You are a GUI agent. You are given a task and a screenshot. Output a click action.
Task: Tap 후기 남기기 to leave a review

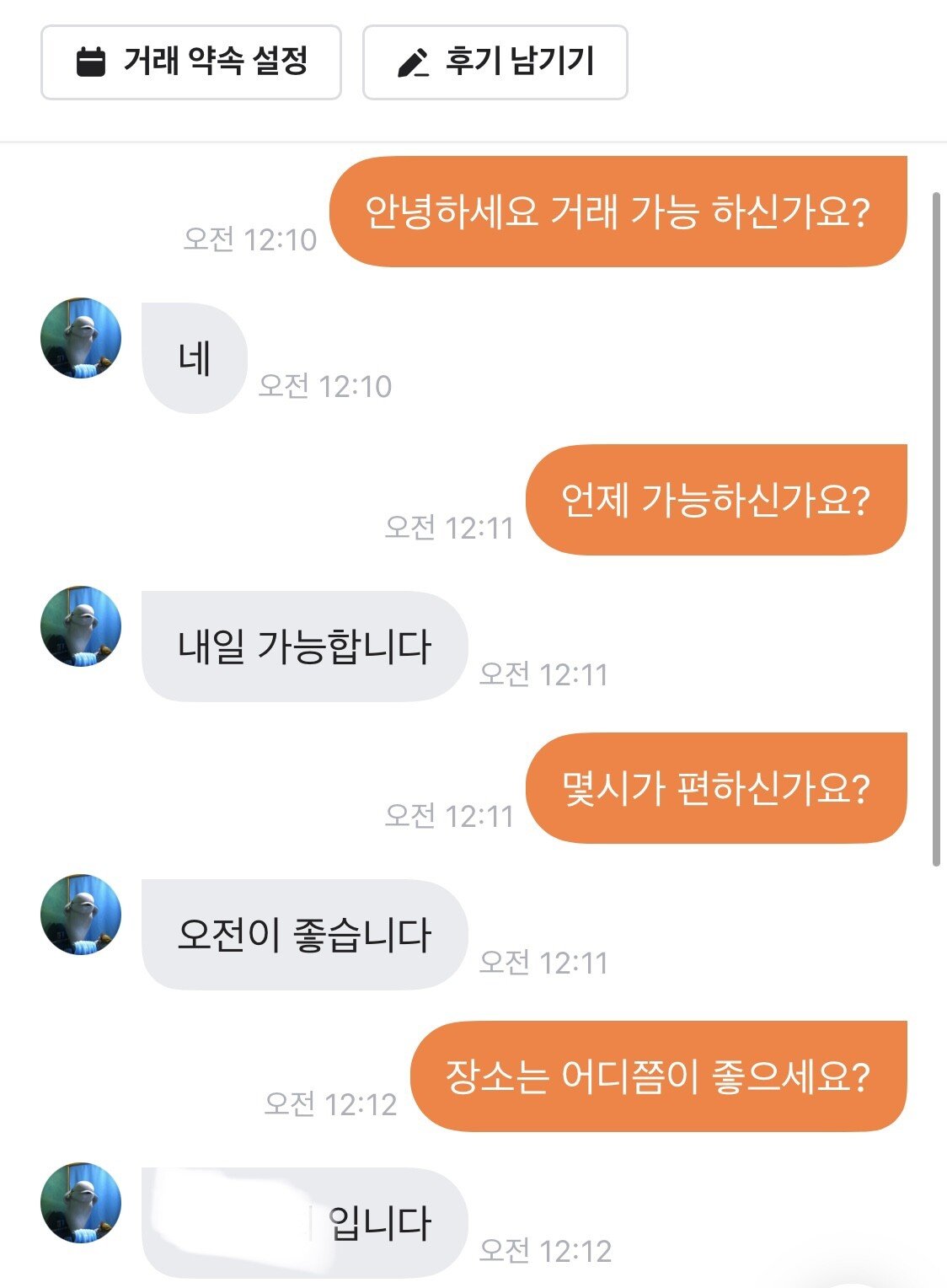[495, 62]
